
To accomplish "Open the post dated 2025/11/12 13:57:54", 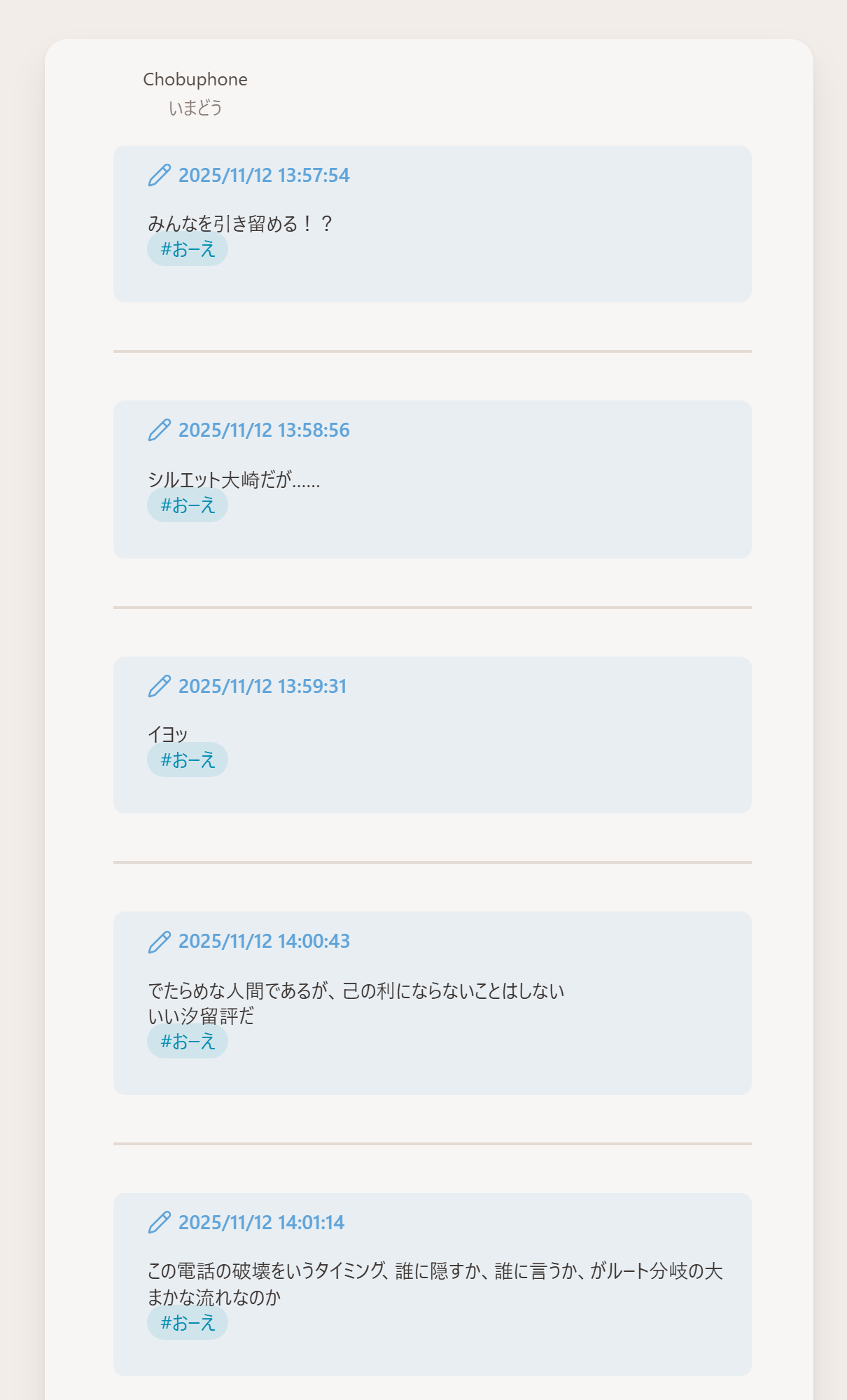I will pos(263,175).
